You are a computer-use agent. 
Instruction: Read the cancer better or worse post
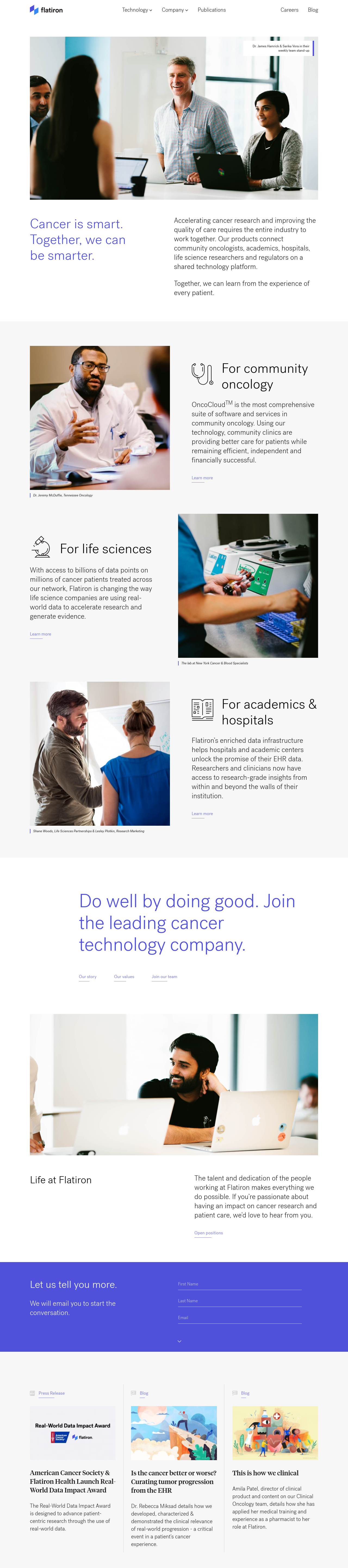[x=174, y=1481]
